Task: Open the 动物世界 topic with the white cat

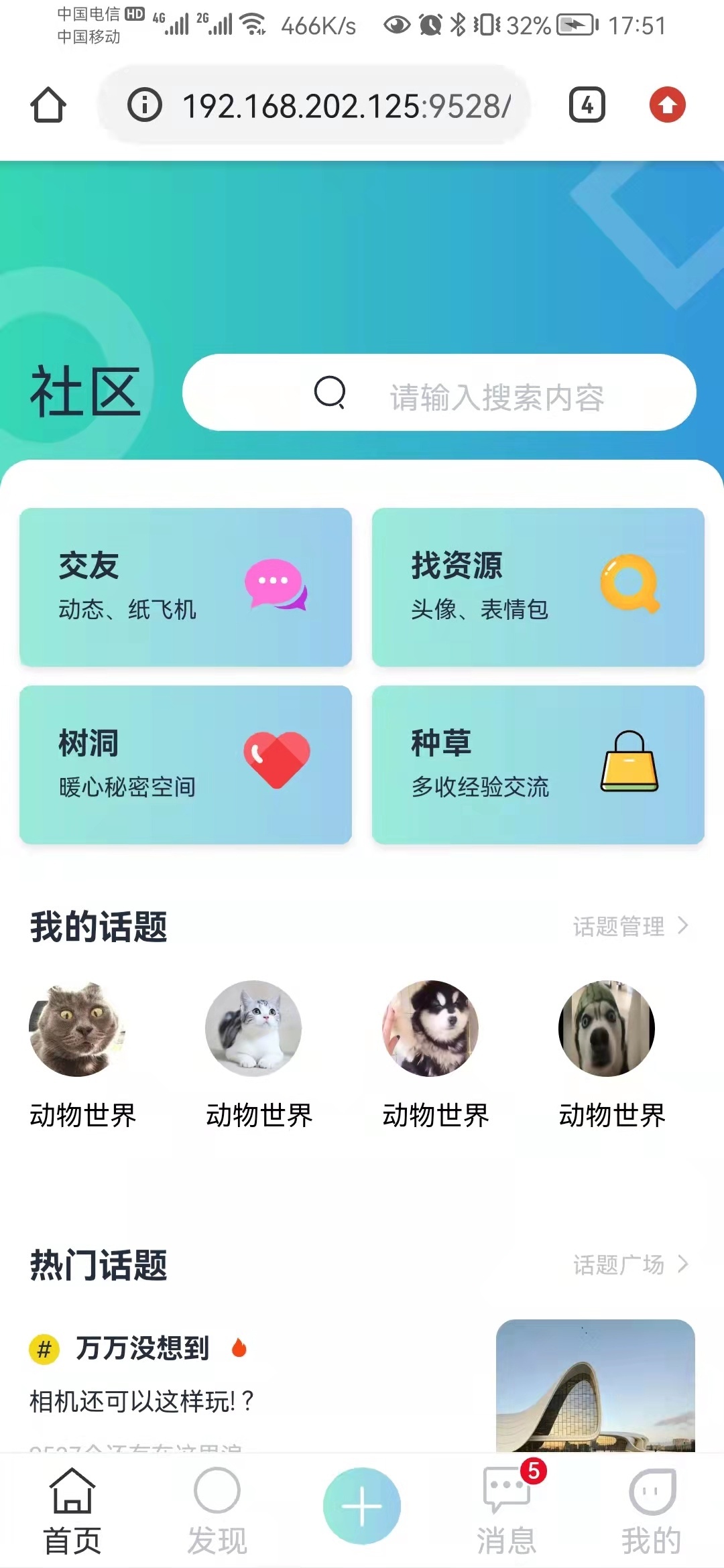Action: [x=253, y=1029]
